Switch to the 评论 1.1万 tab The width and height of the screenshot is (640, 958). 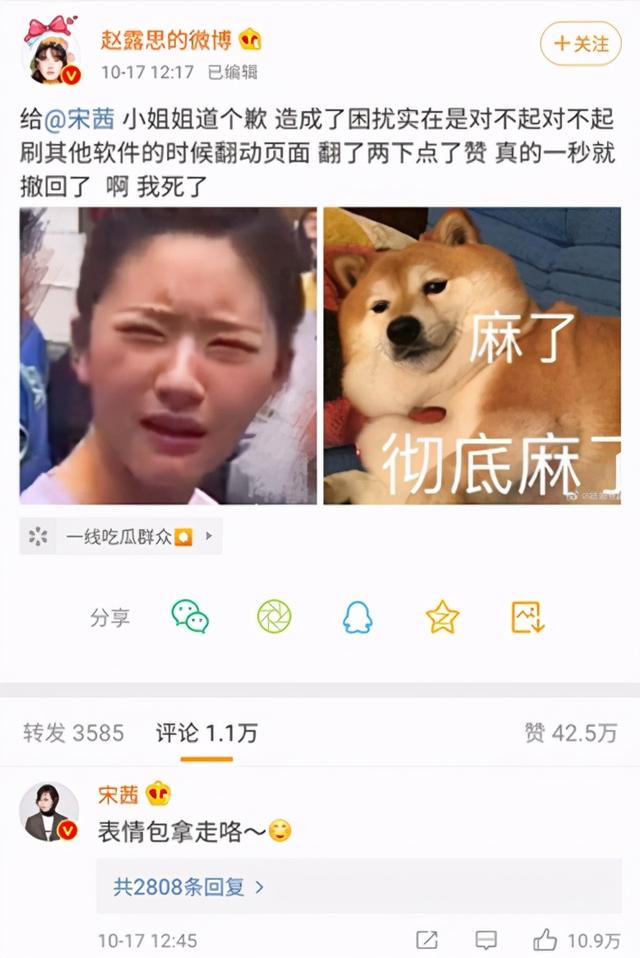(205, 733)
